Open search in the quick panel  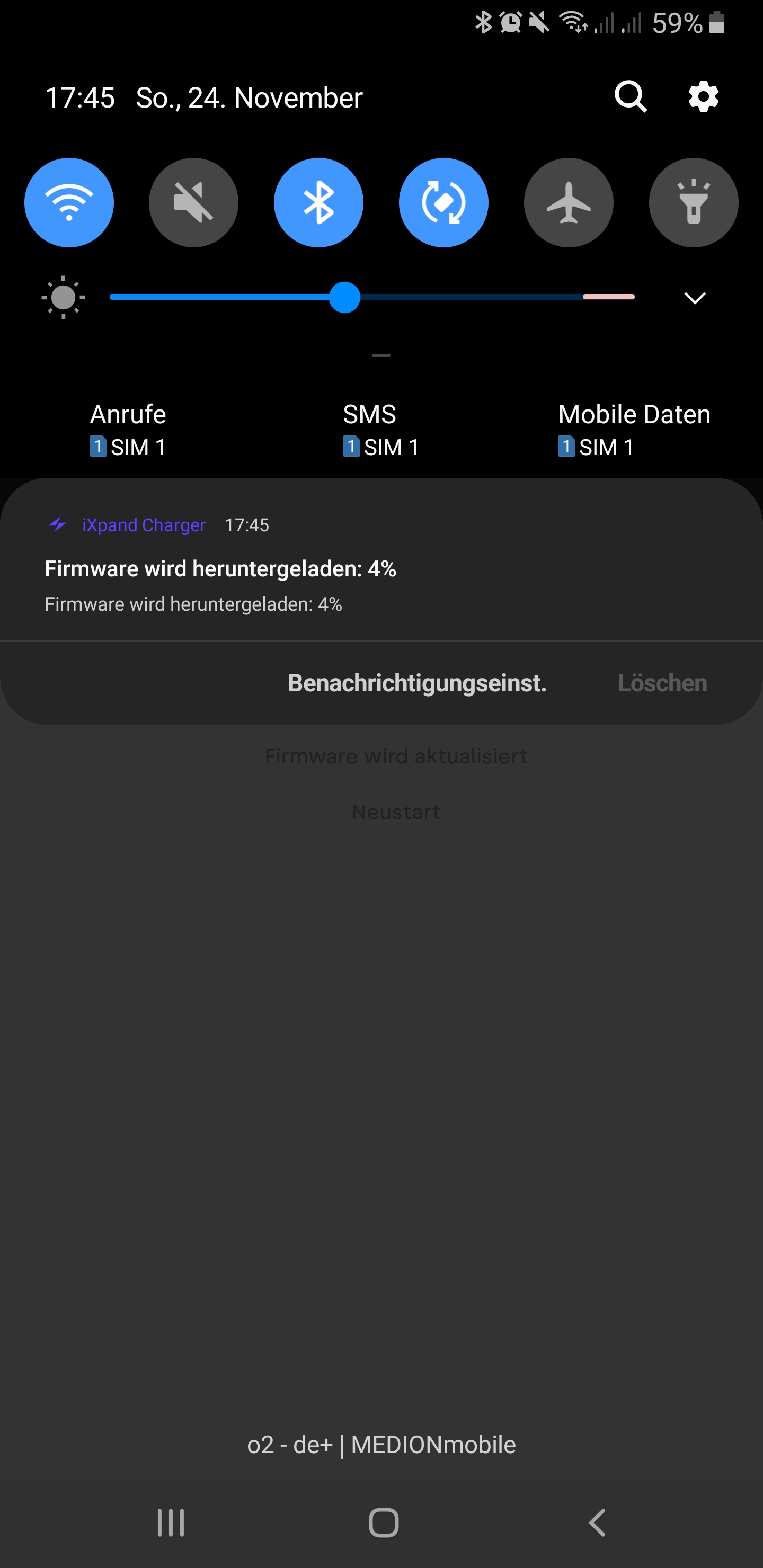pyautogui.click(x=630, y=97)
